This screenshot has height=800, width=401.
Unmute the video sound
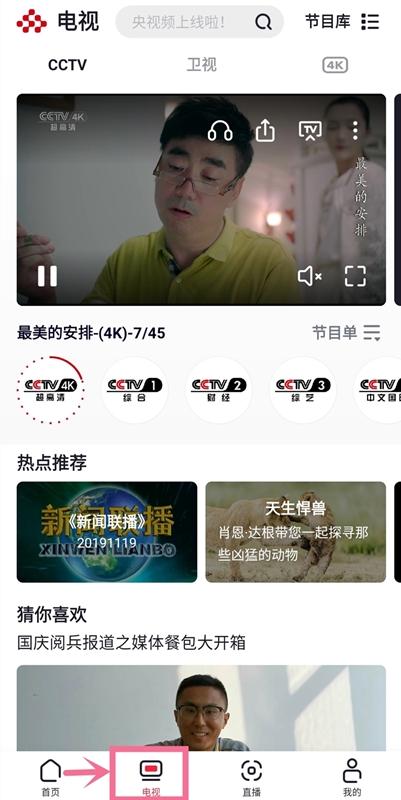pos(309,276)
